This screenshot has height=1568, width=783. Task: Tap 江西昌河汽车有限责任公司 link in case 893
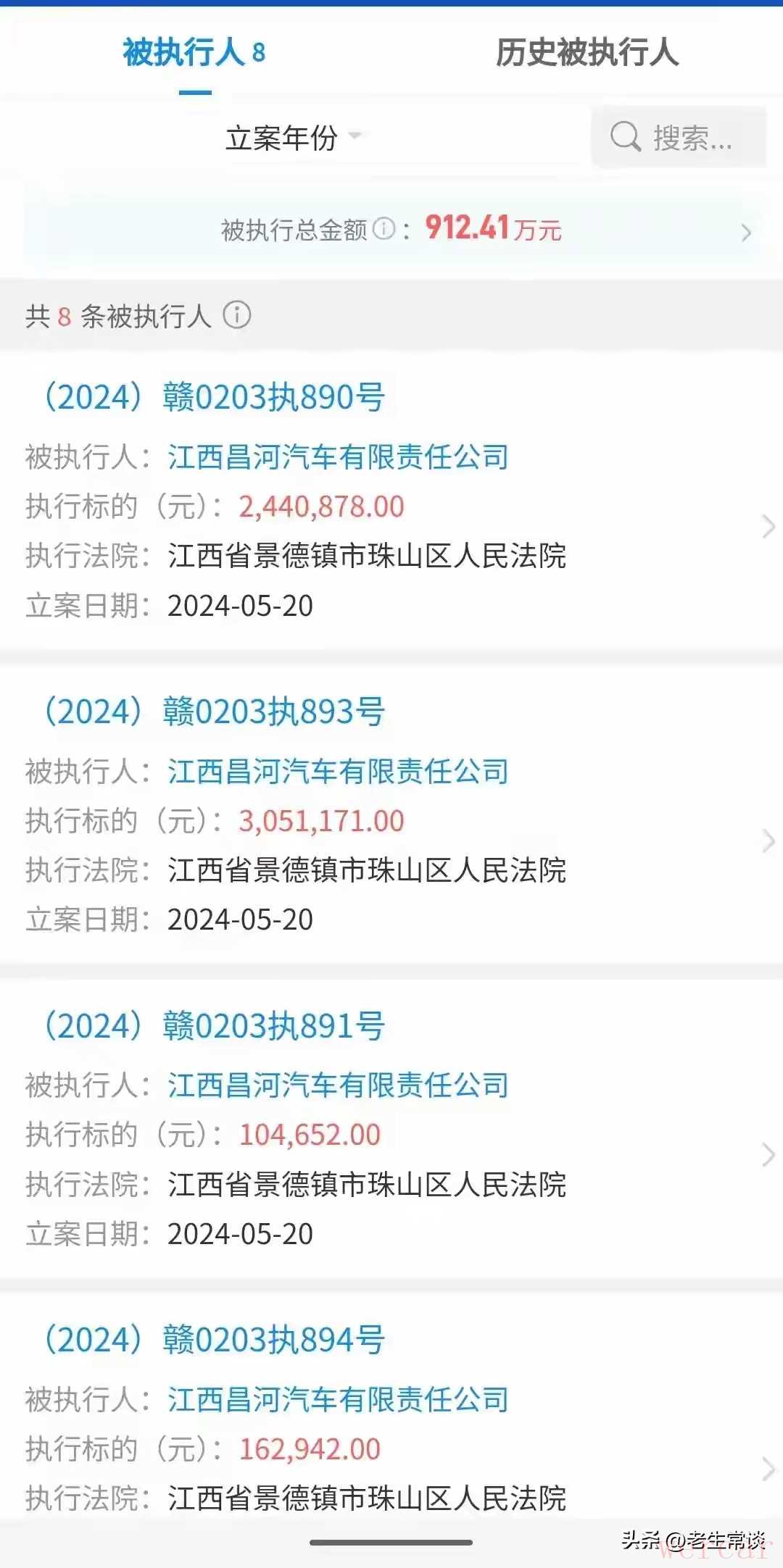click(338, 772)
